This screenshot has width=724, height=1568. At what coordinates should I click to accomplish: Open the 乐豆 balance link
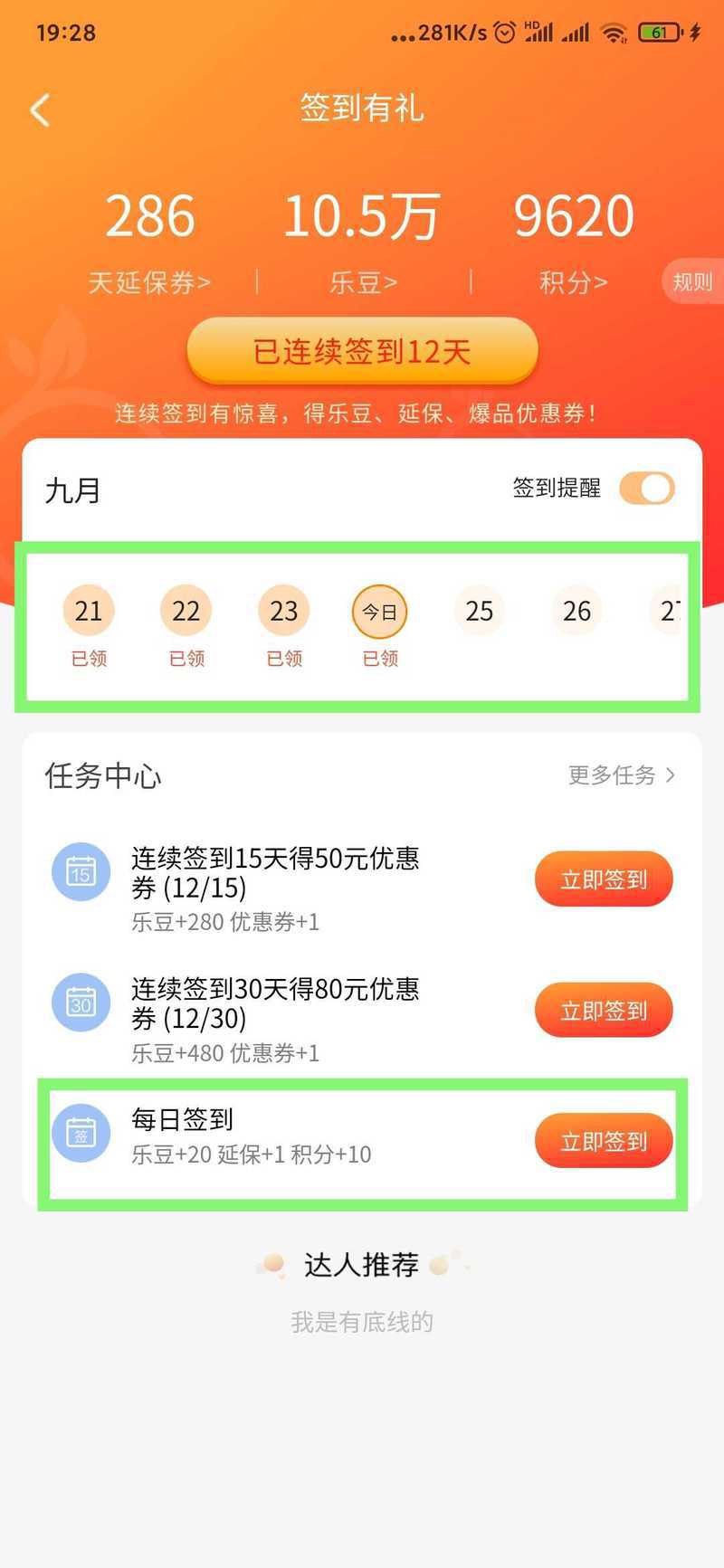363,282
